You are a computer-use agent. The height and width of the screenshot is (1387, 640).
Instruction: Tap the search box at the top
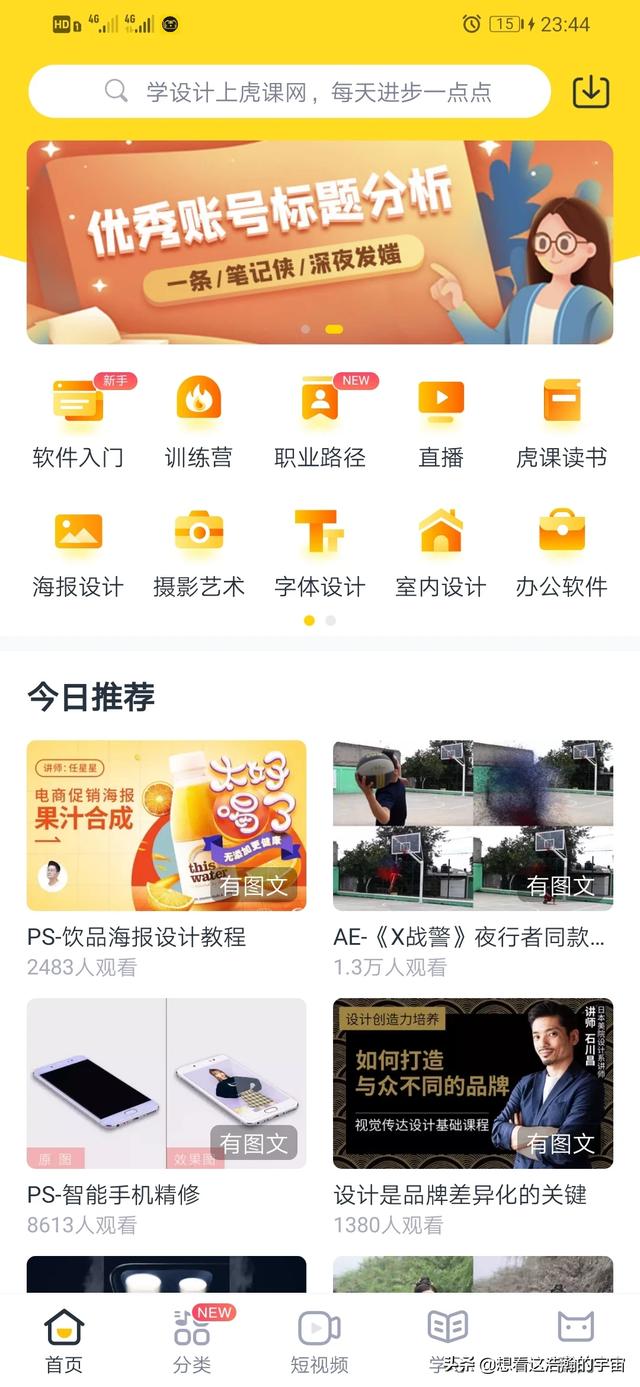(x=290, y=92)
